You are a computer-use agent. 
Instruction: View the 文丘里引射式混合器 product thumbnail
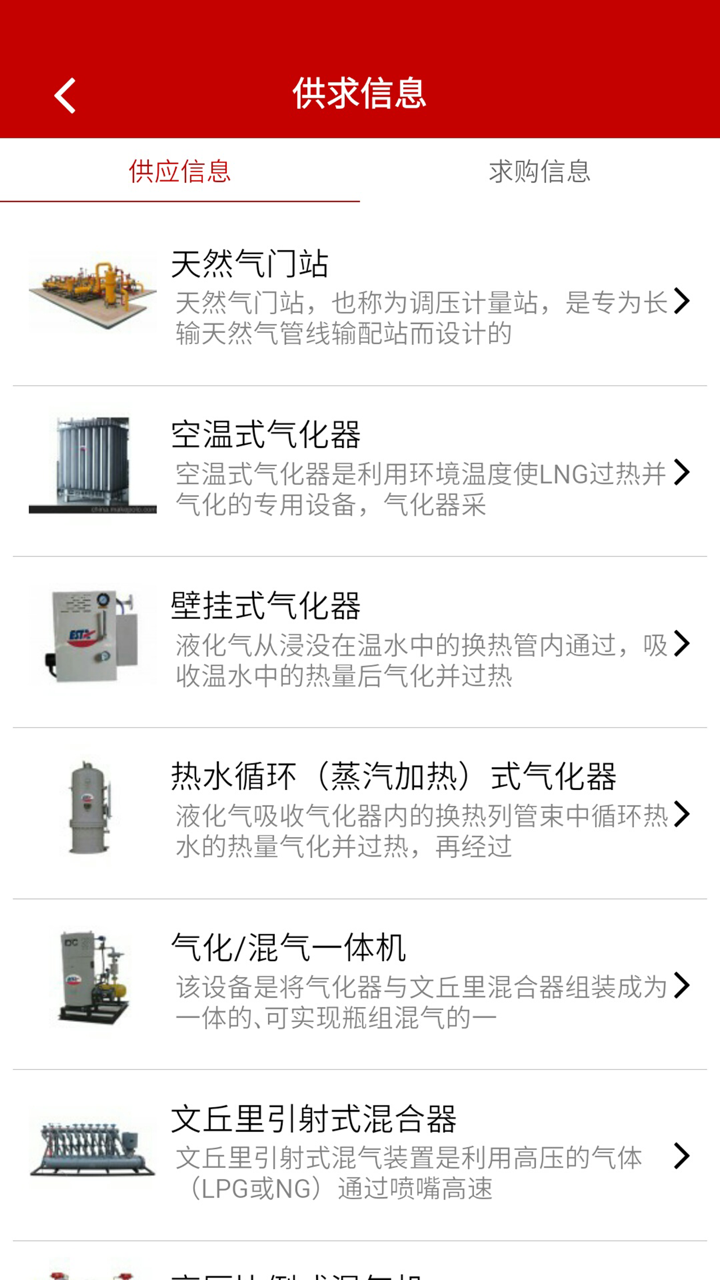[92, 1147]
